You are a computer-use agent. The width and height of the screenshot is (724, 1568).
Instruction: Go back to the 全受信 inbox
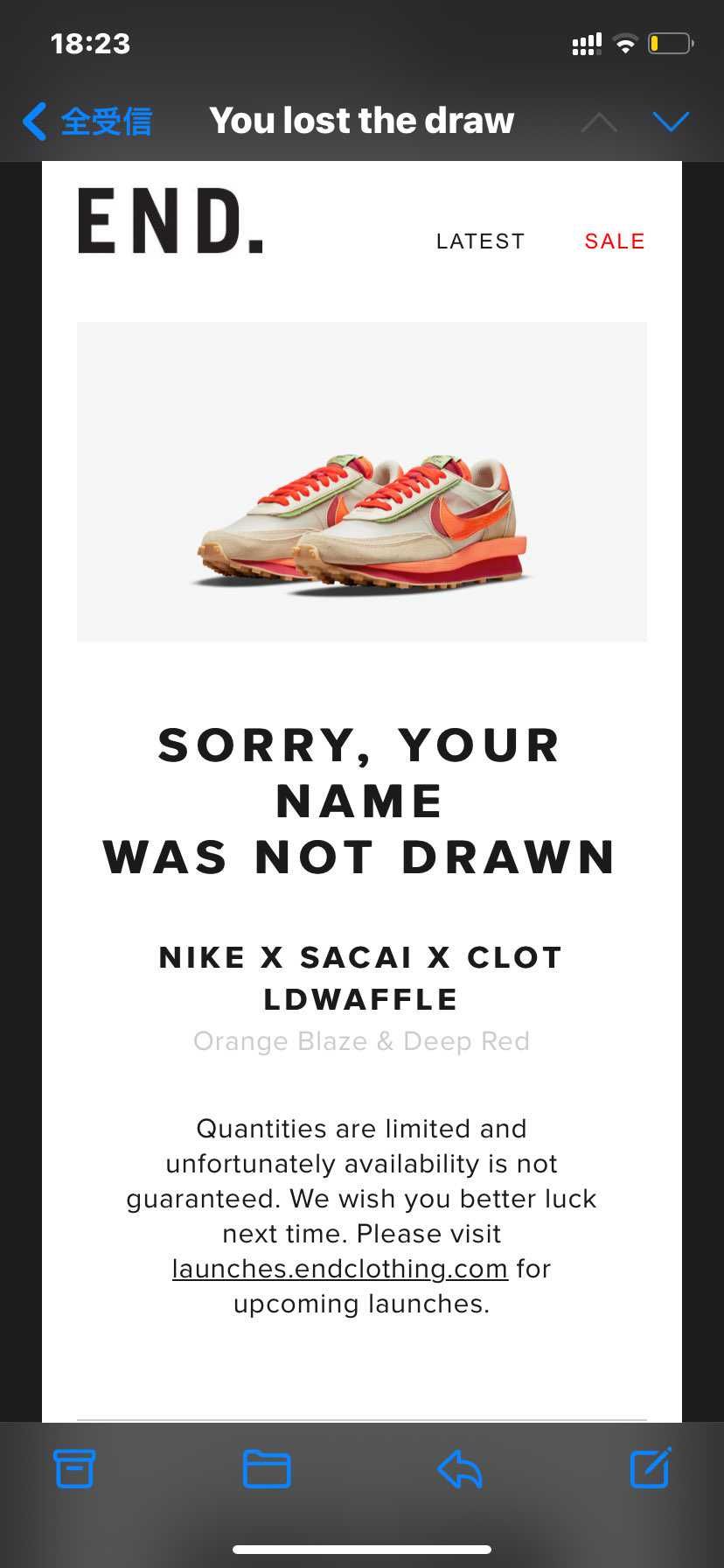[87, 122]
